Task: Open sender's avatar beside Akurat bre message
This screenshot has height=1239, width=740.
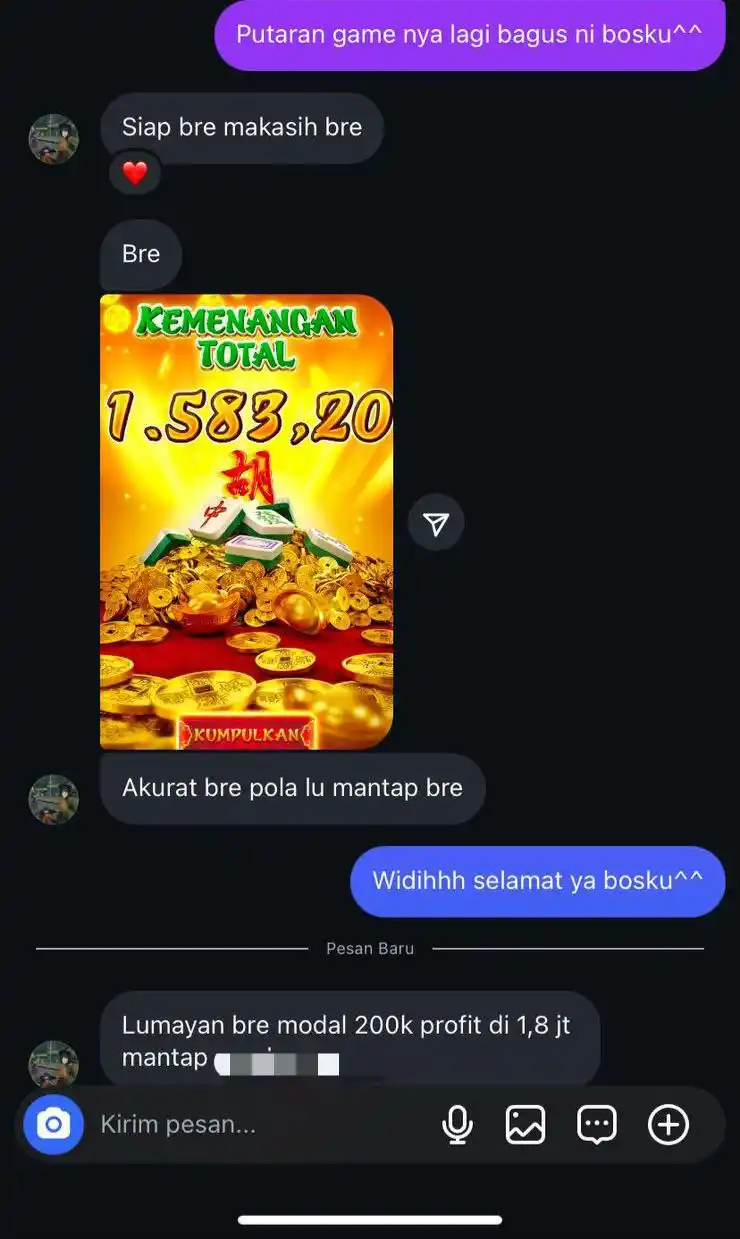Action: (54, 799)
